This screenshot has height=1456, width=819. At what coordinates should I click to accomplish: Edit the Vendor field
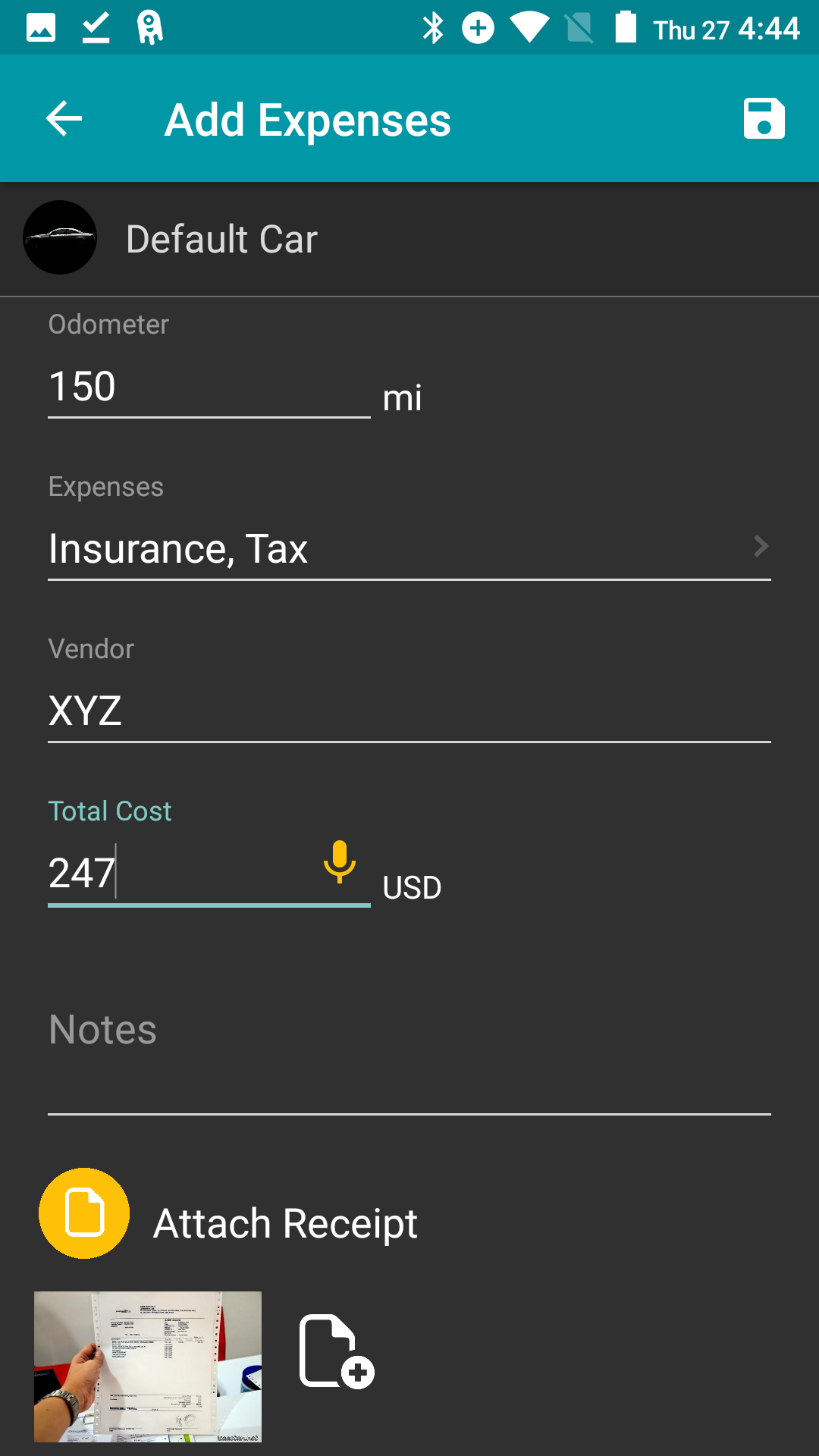coord(409,711)
